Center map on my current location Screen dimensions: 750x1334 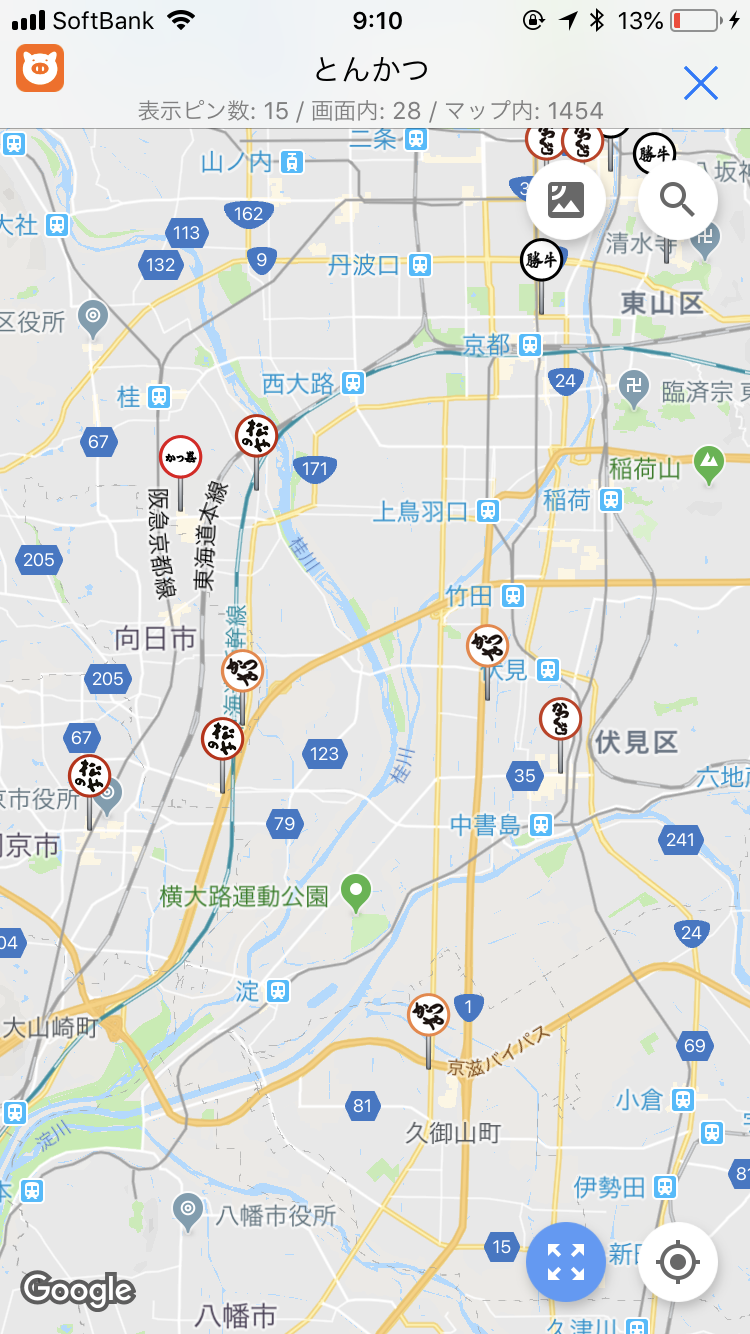point(677,1261)
